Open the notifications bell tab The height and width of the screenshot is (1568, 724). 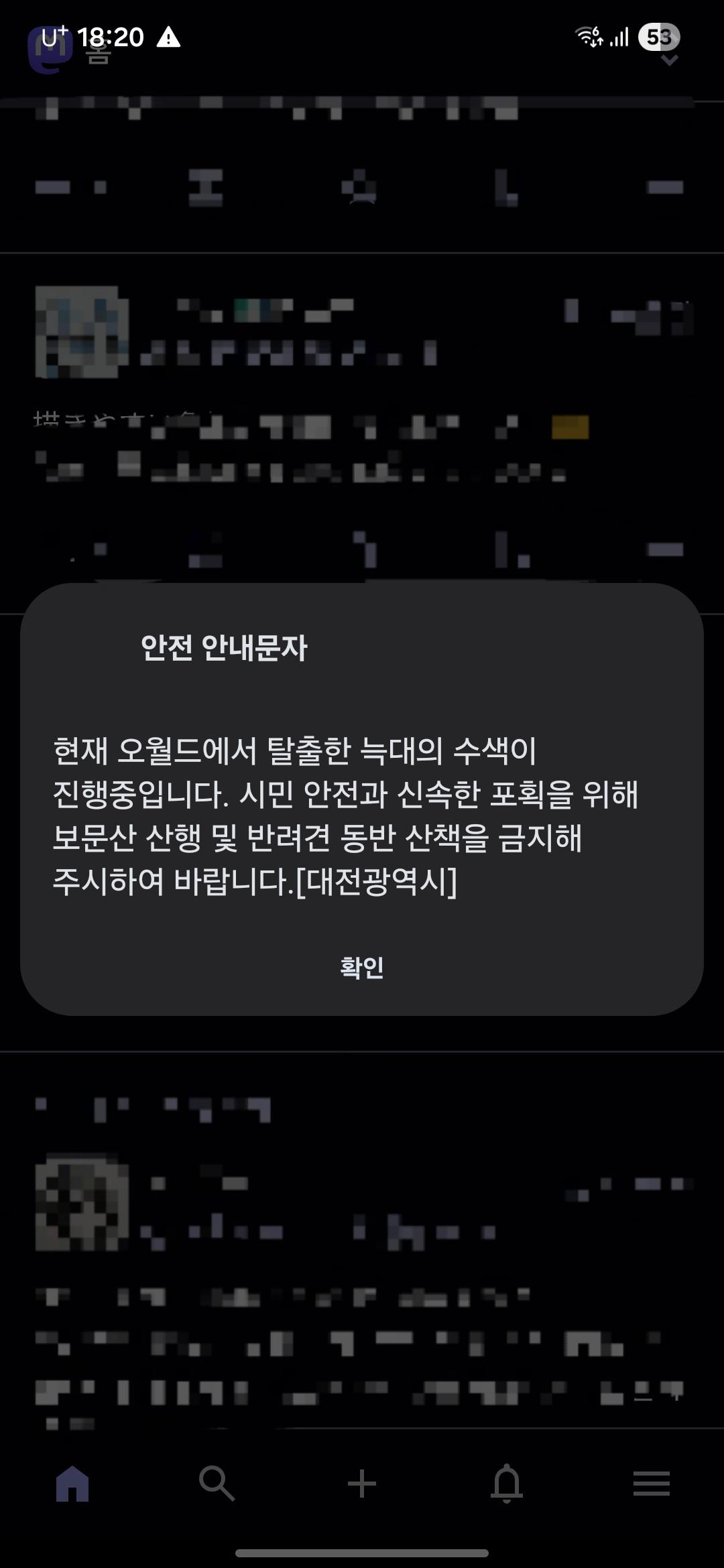[x=507, y=1484]
